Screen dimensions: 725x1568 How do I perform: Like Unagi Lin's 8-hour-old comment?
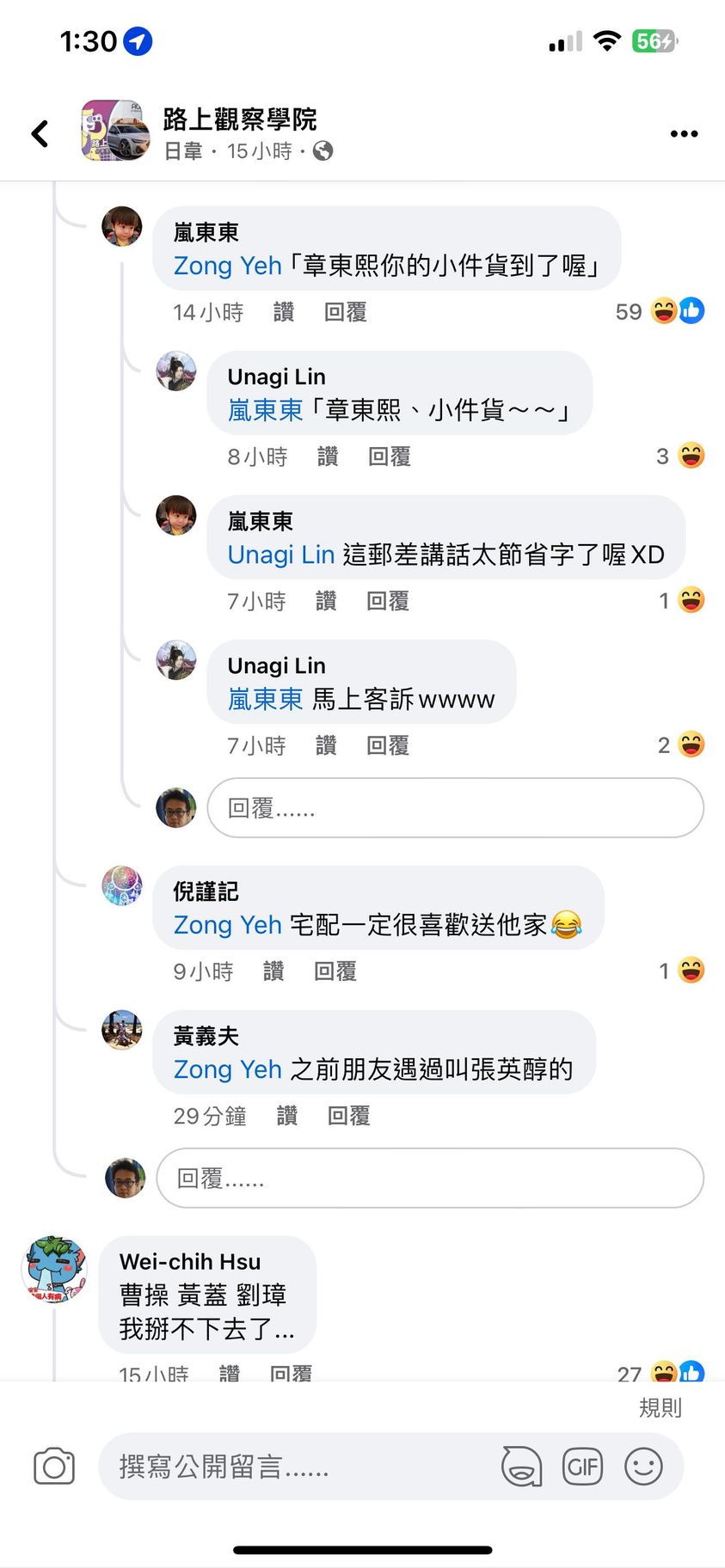click(328, 456)
